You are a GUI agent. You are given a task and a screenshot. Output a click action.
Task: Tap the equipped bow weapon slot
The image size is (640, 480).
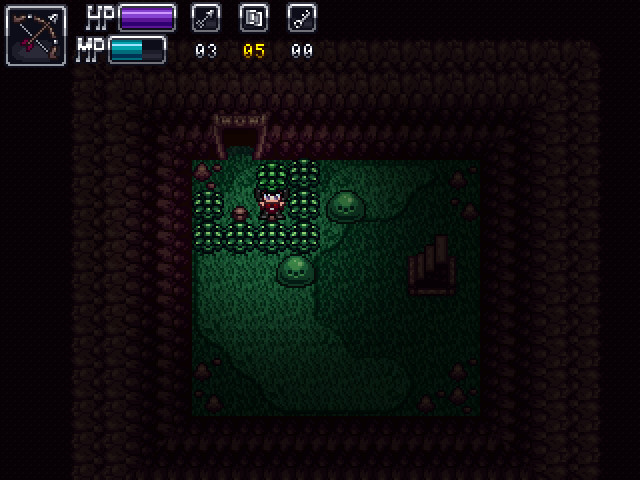[x=36, y=36]
